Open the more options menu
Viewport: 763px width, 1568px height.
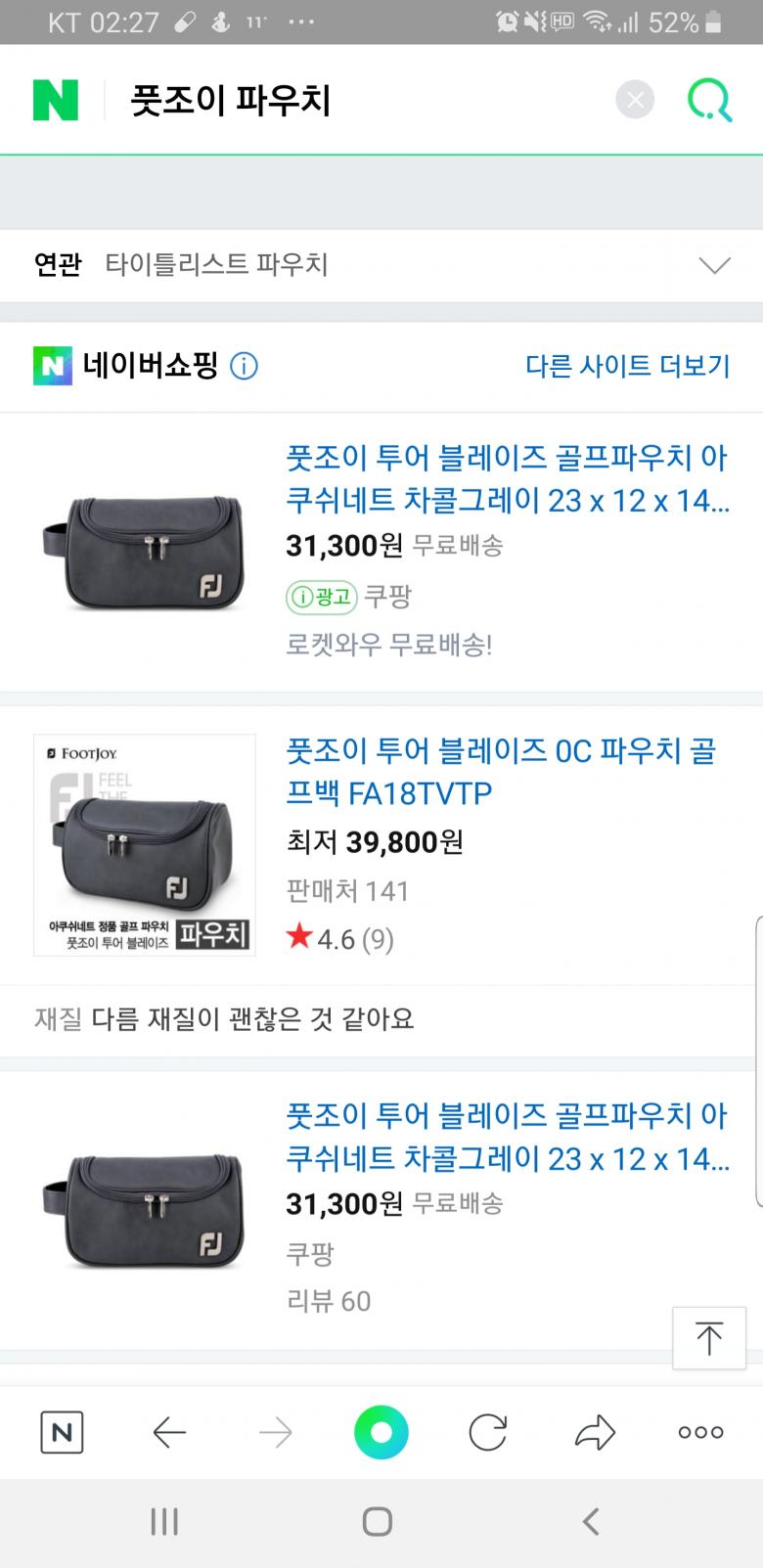(x=700, y=1433)
